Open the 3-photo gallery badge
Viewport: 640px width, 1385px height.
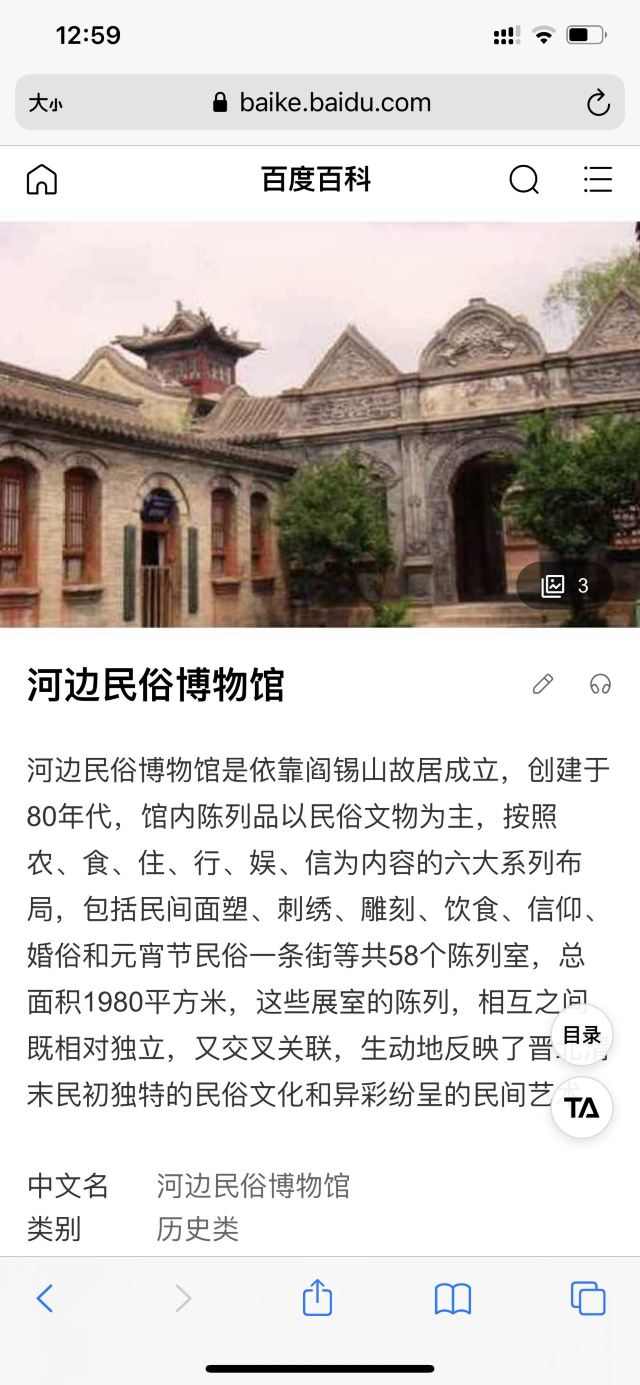tap(565, 586)
